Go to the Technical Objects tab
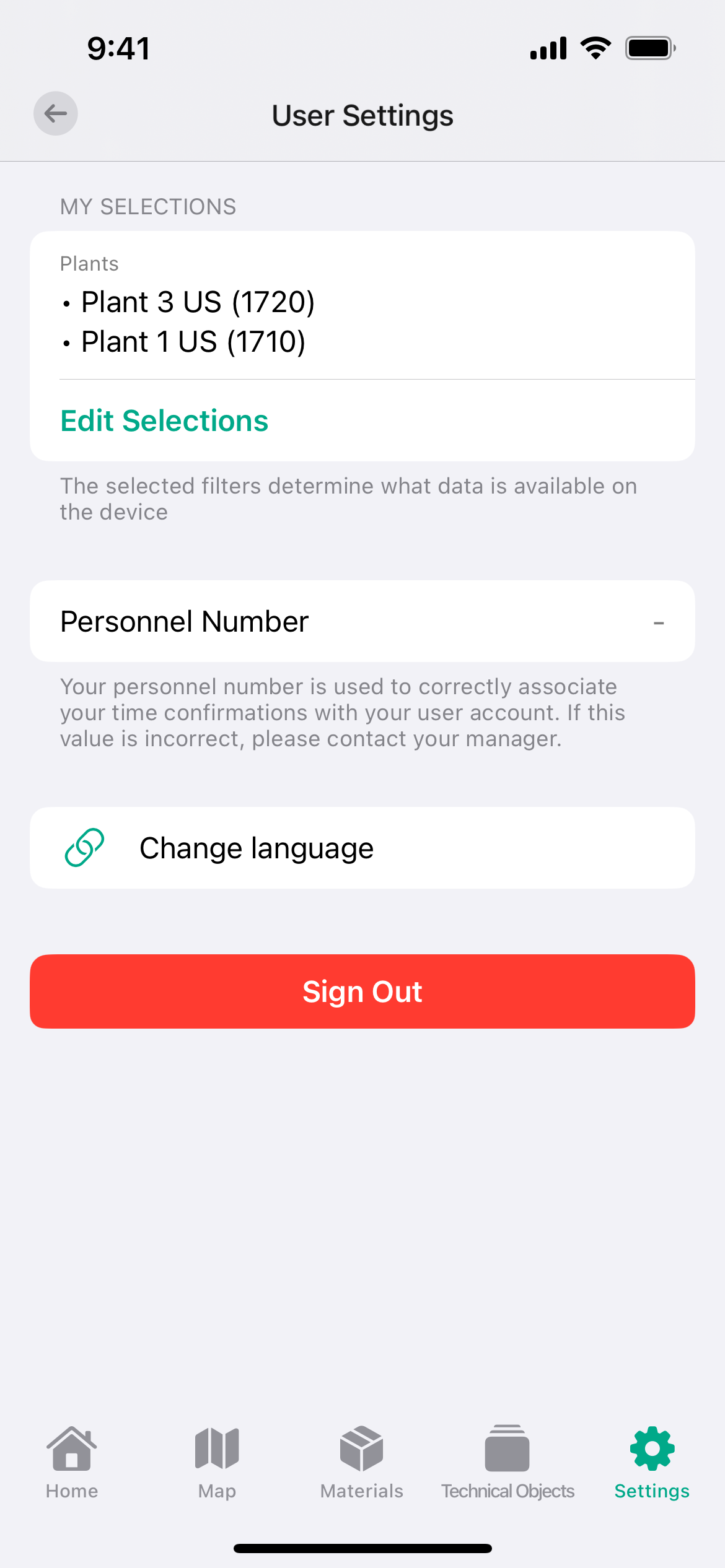 [507, 1463]
